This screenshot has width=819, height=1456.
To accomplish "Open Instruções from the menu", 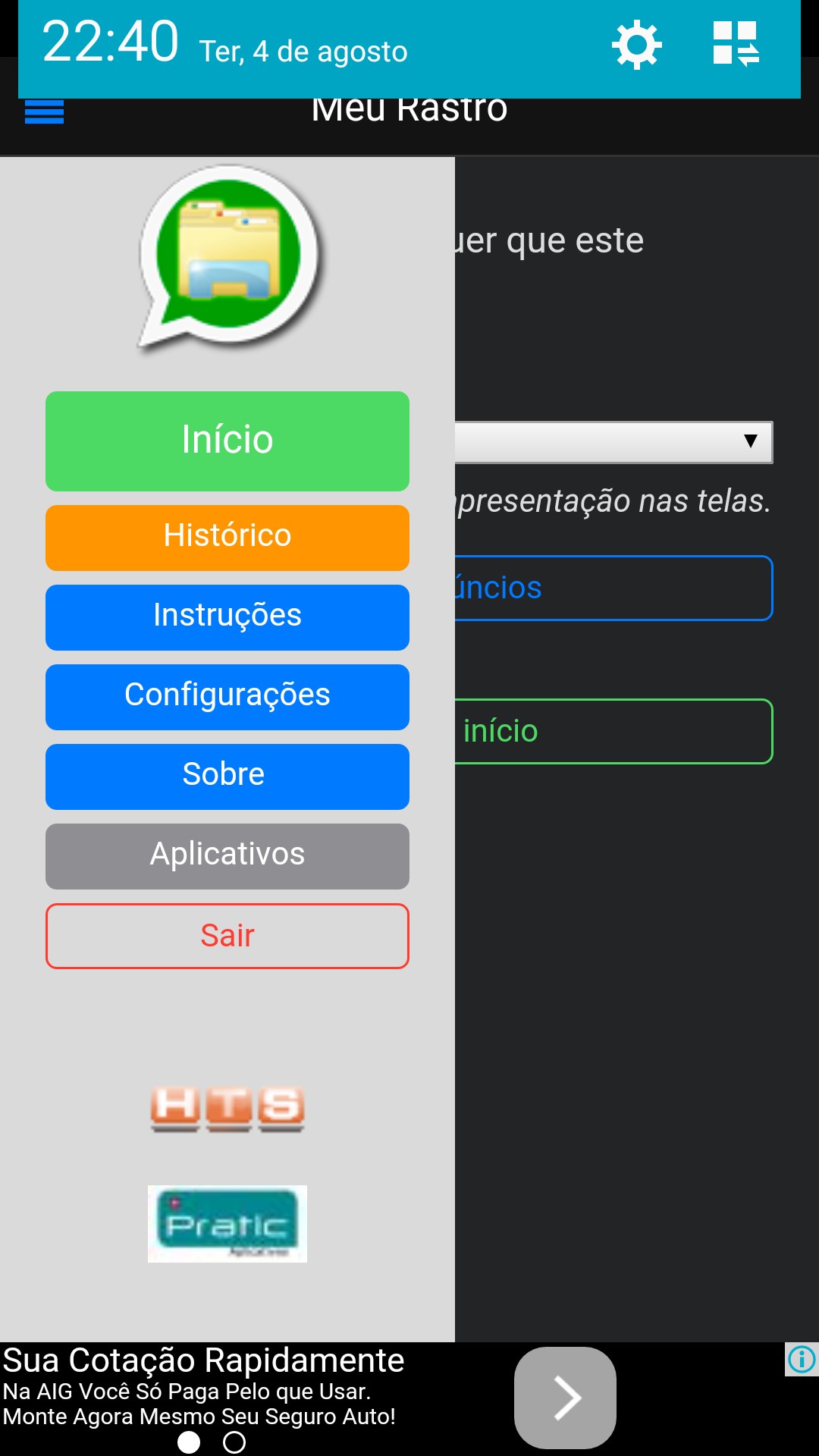I will point(227,617).
